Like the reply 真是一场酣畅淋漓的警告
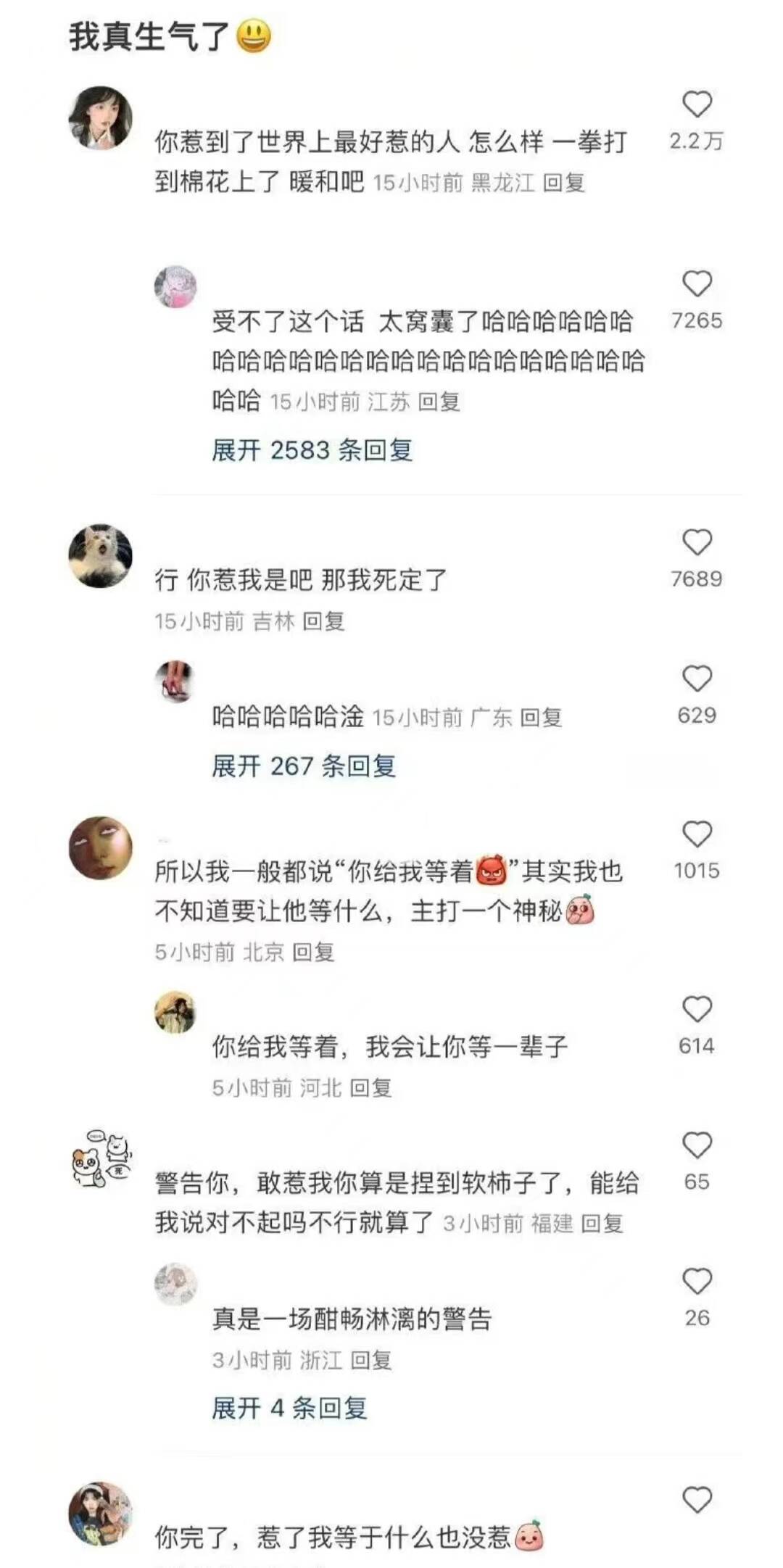This screenshot has width=783, height=1568. 697,1282
